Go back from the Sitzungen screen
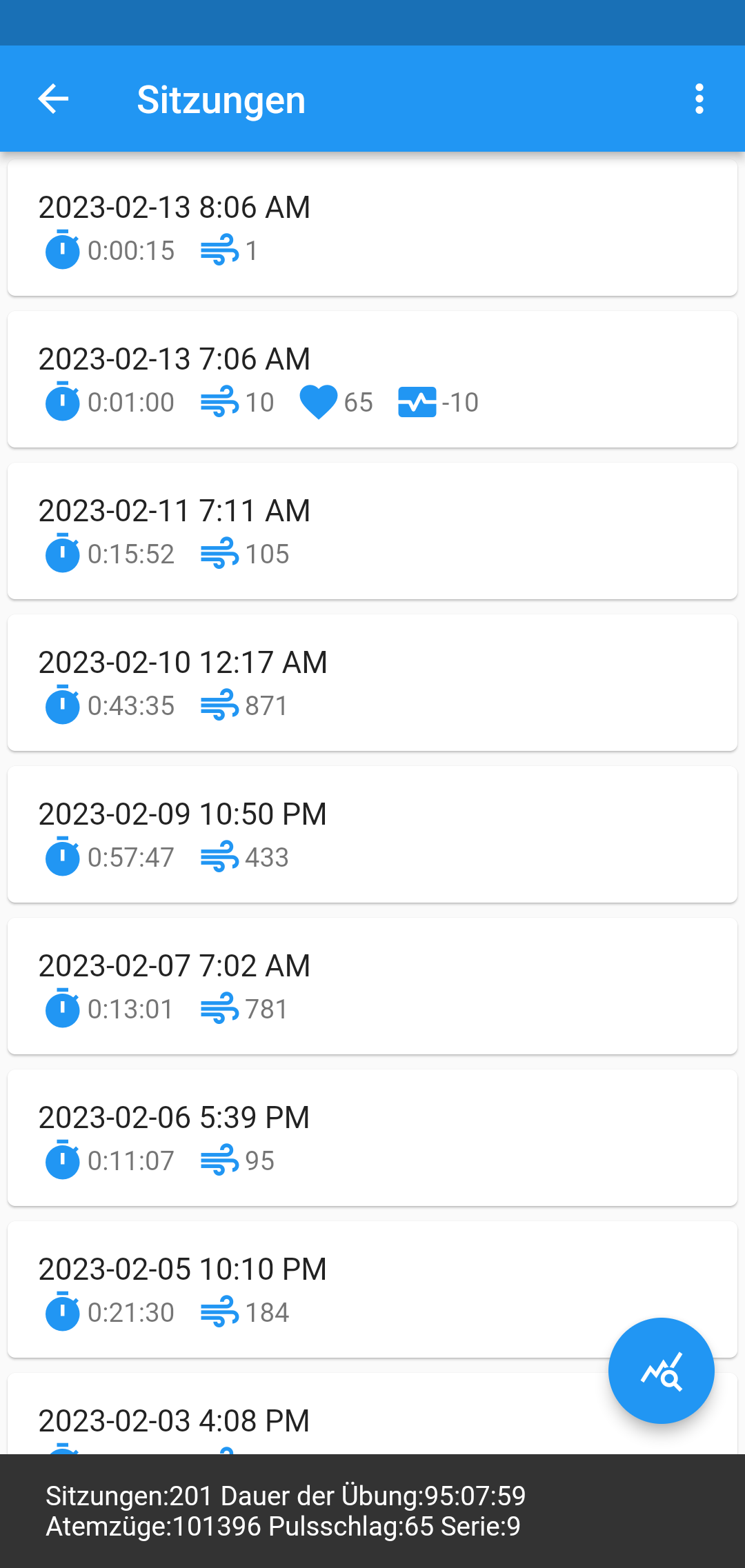This screenshot has height=1568, width=745. pos(53,99)
